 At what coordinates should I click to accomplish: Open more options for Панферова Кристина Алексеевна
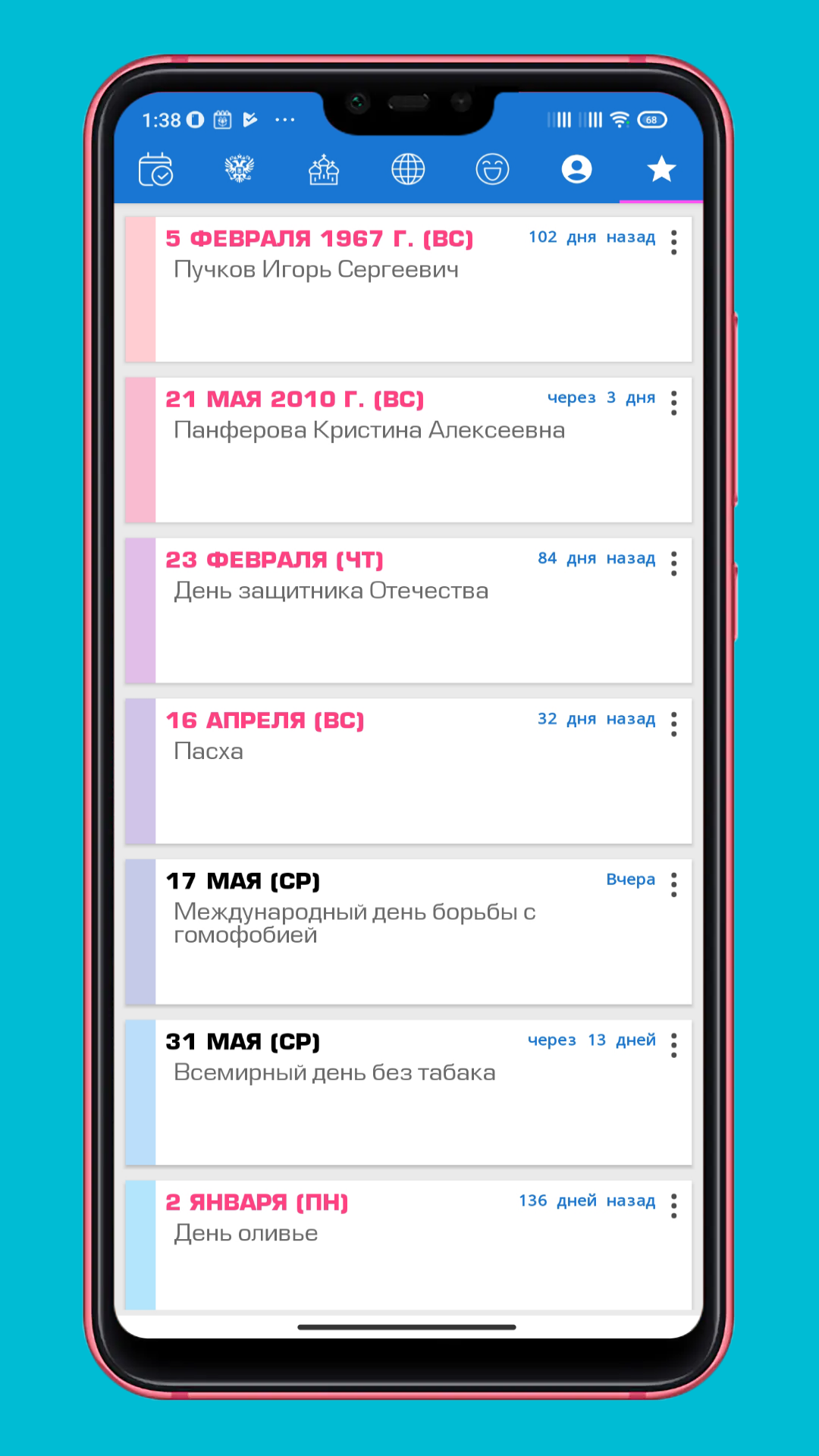coord(673,403)
